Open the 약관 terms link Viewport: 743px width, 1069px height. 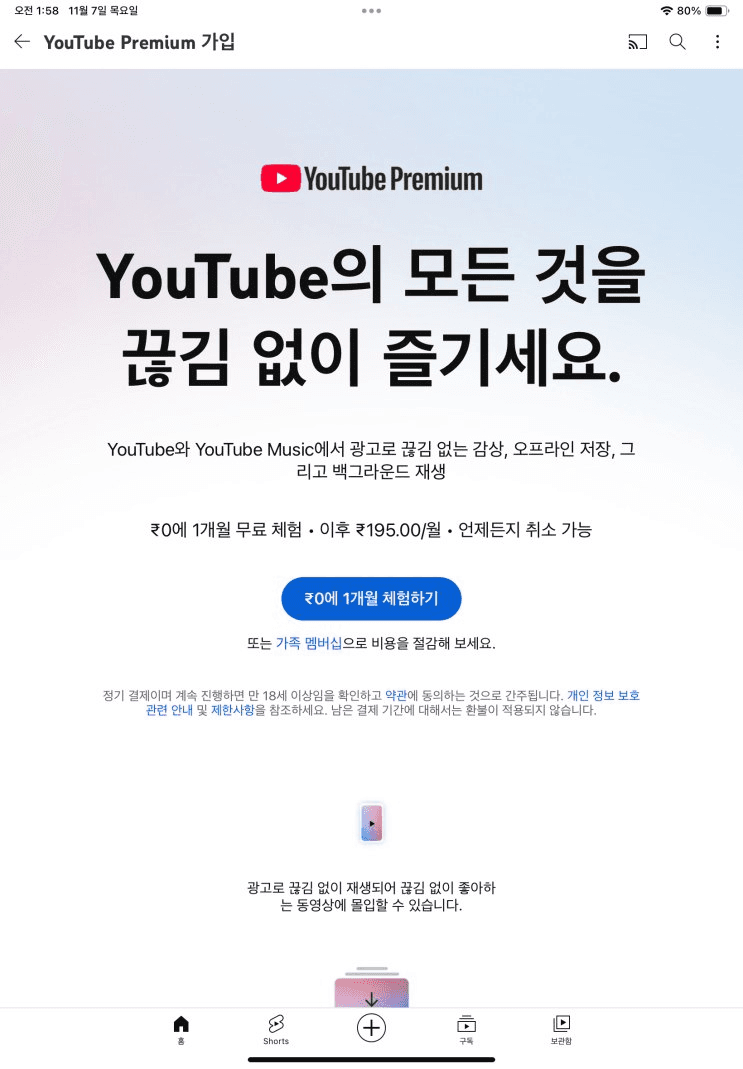[395, 695]
